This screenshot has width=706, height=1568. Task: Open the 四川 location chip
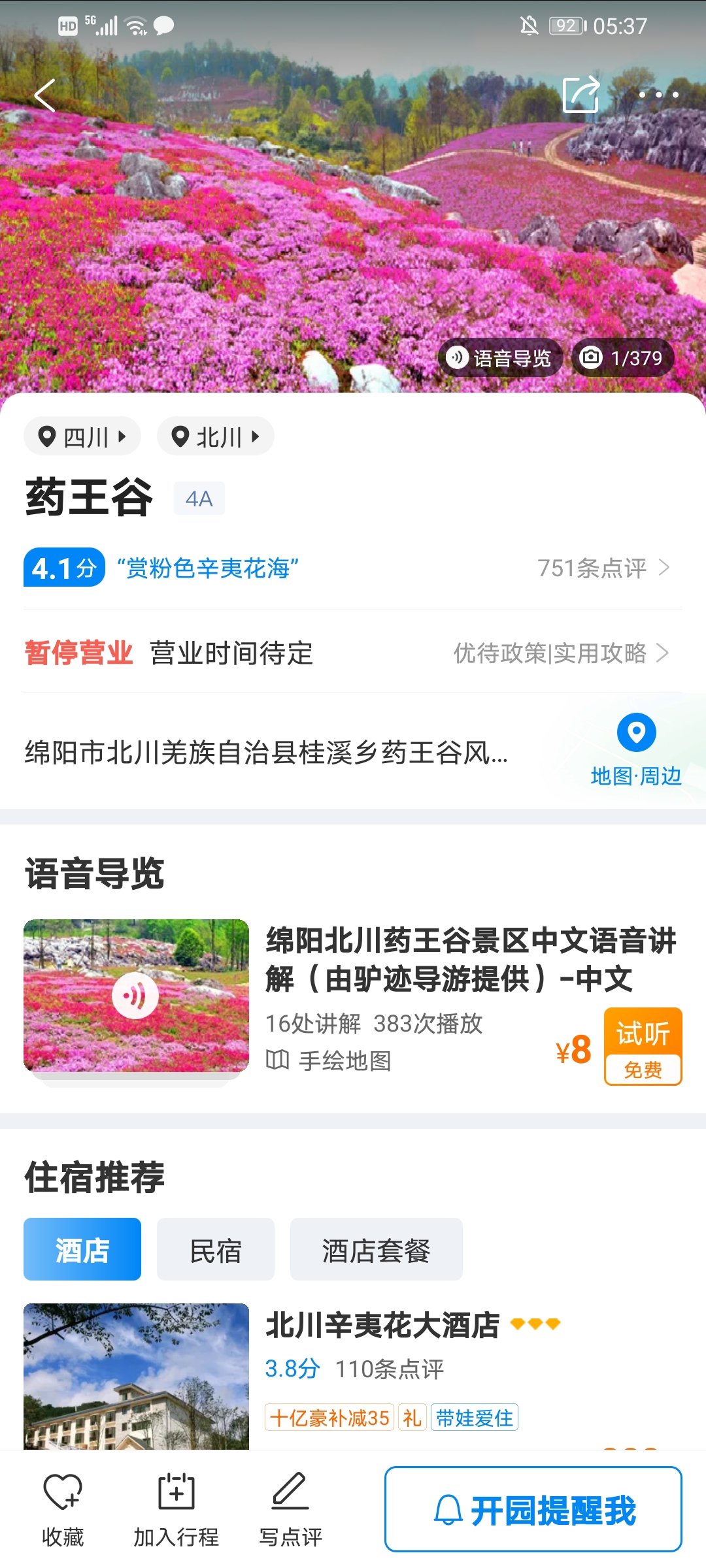pyautogui.click(x=82, y=436)
